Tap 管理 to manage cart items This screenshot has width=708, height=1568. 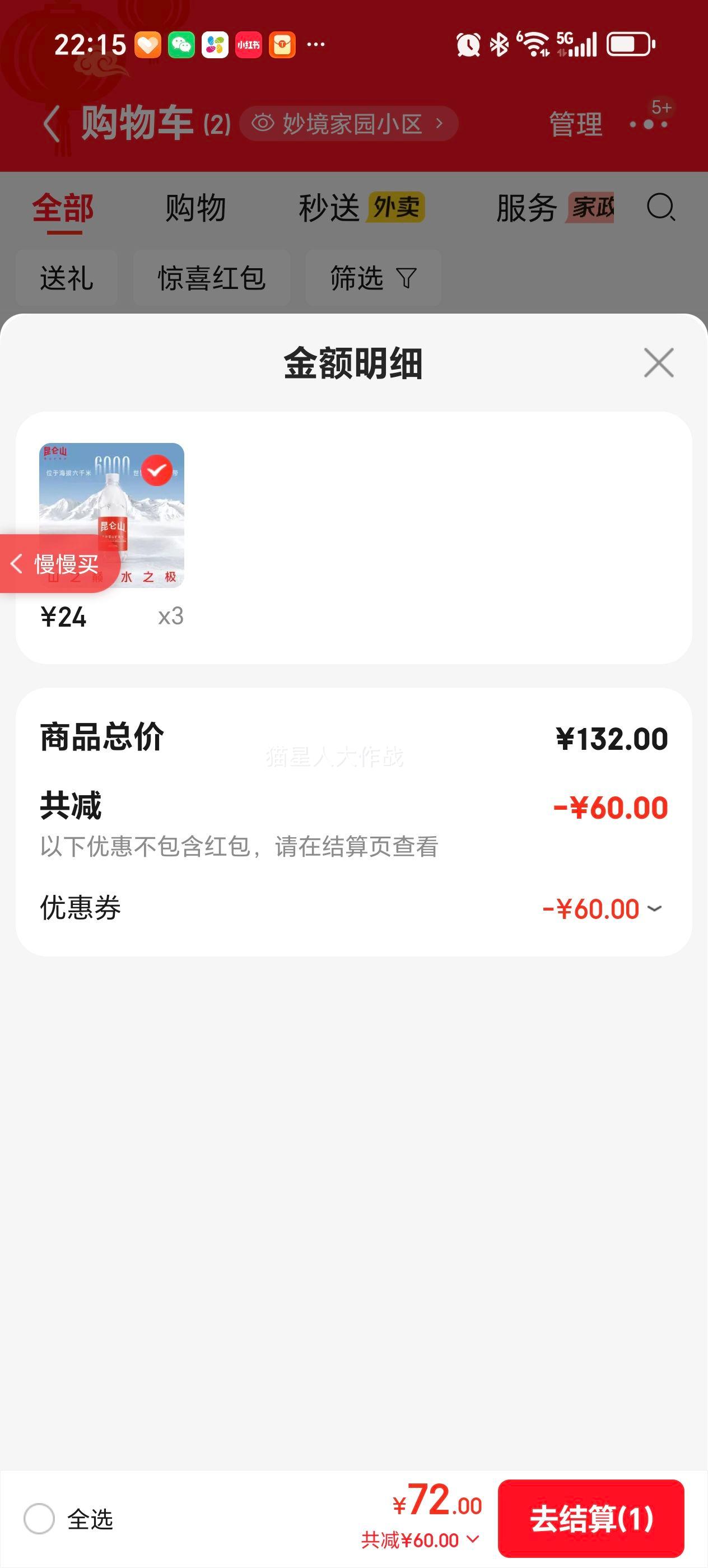pyautogui.click(x=575, y=124)
